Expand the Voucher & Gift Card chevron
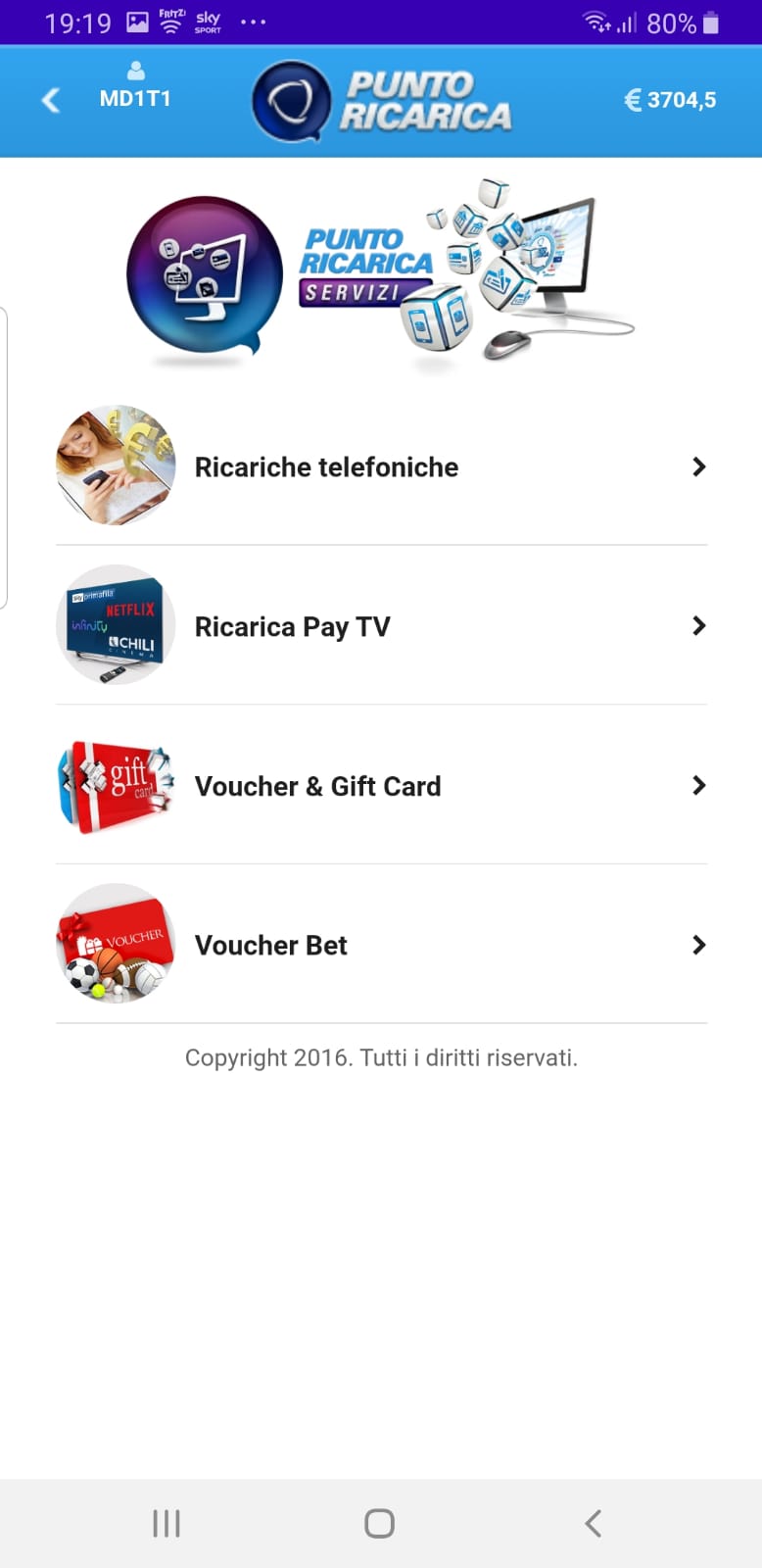Image resolution: width=762 pixels, height=1568 pixels. 697,785
